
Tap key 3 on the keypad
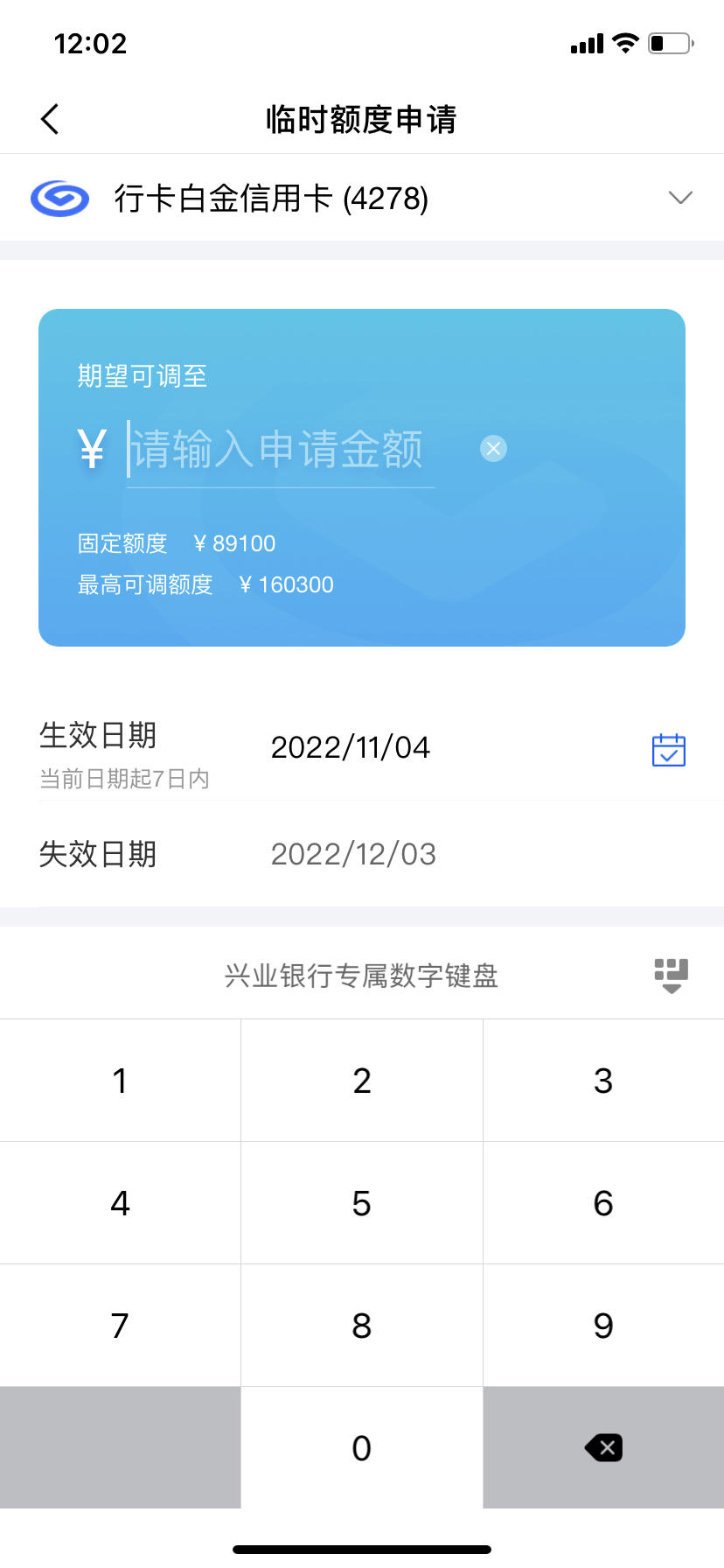603,1081
